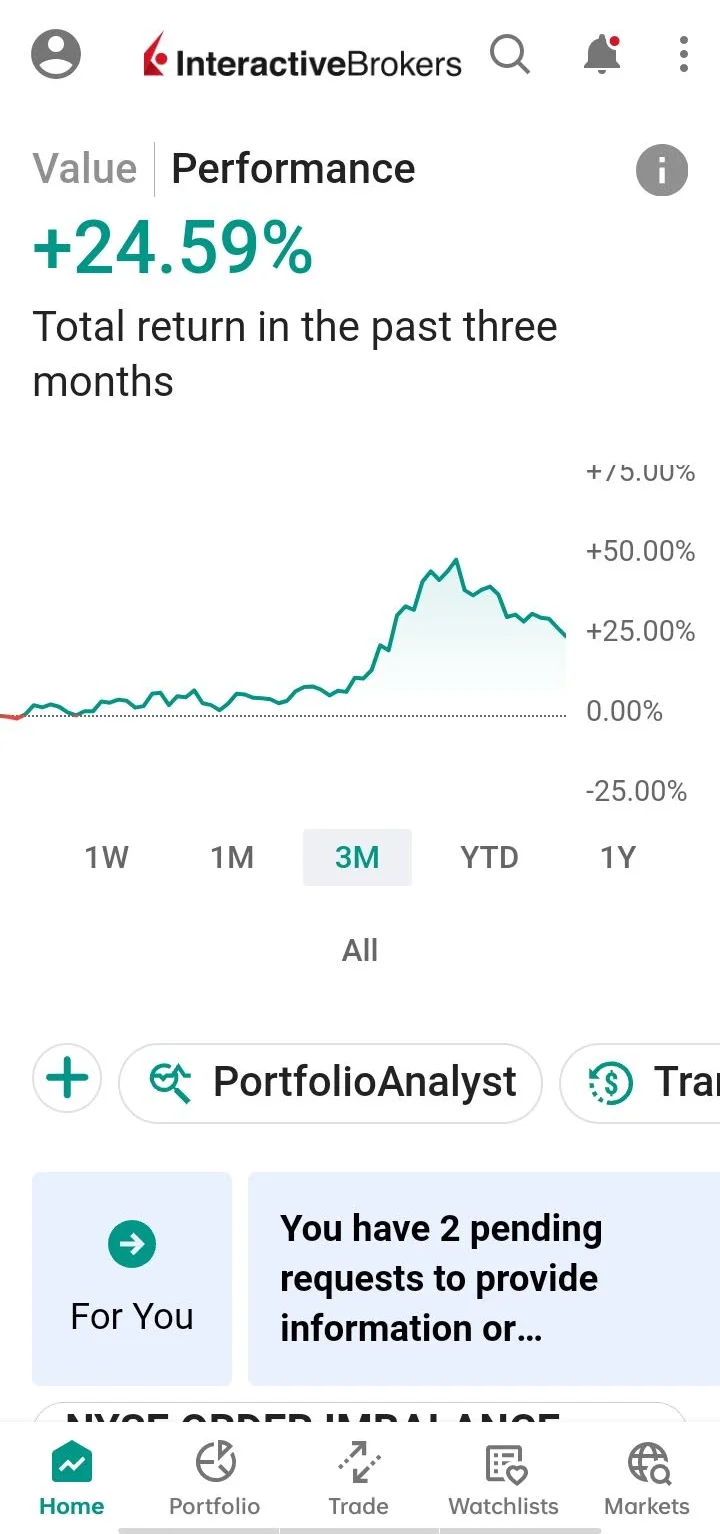Open Markets using the globe icon
720x1534 pixels.
click(646, 1480)
